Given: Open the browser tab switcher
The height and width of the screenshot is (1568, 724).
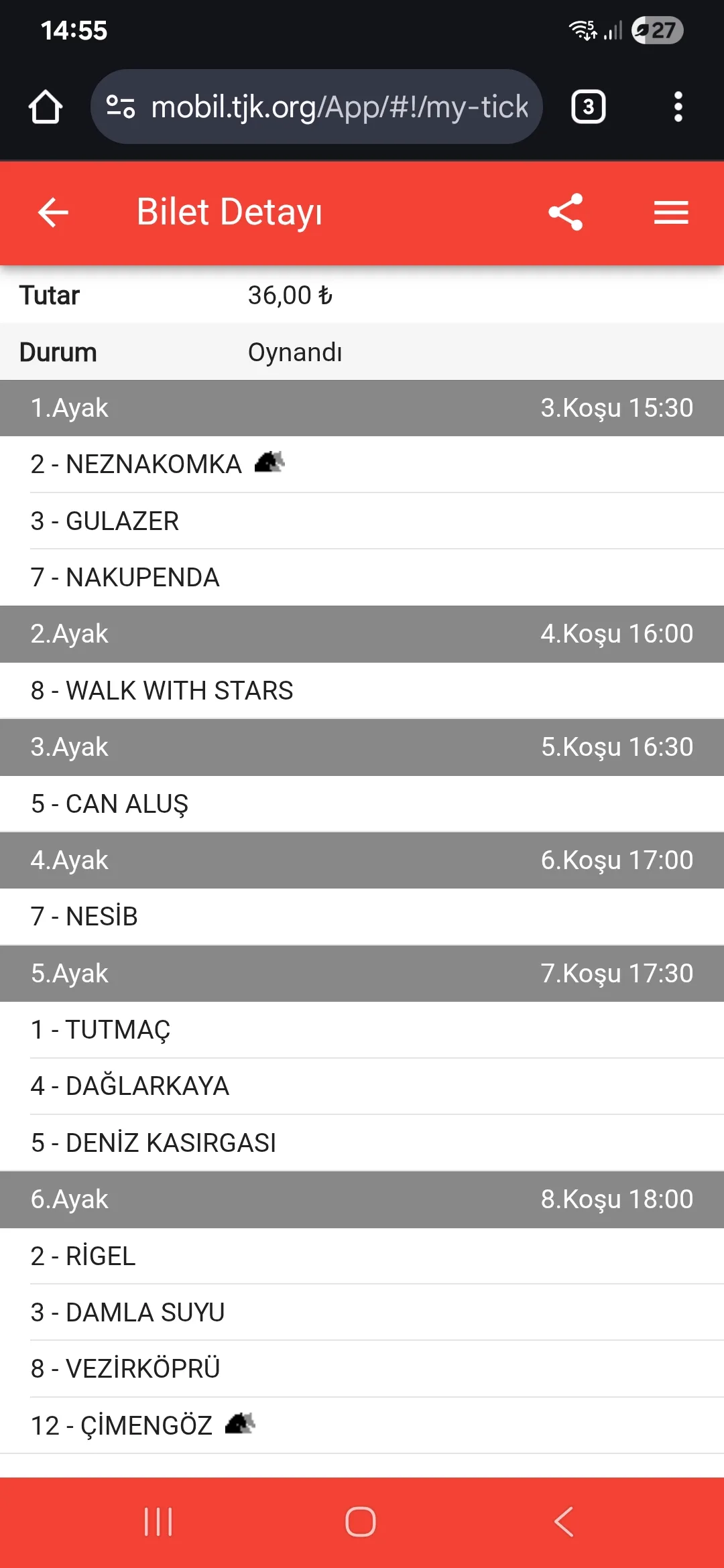Looking at the screenshot, I should 588,107.
